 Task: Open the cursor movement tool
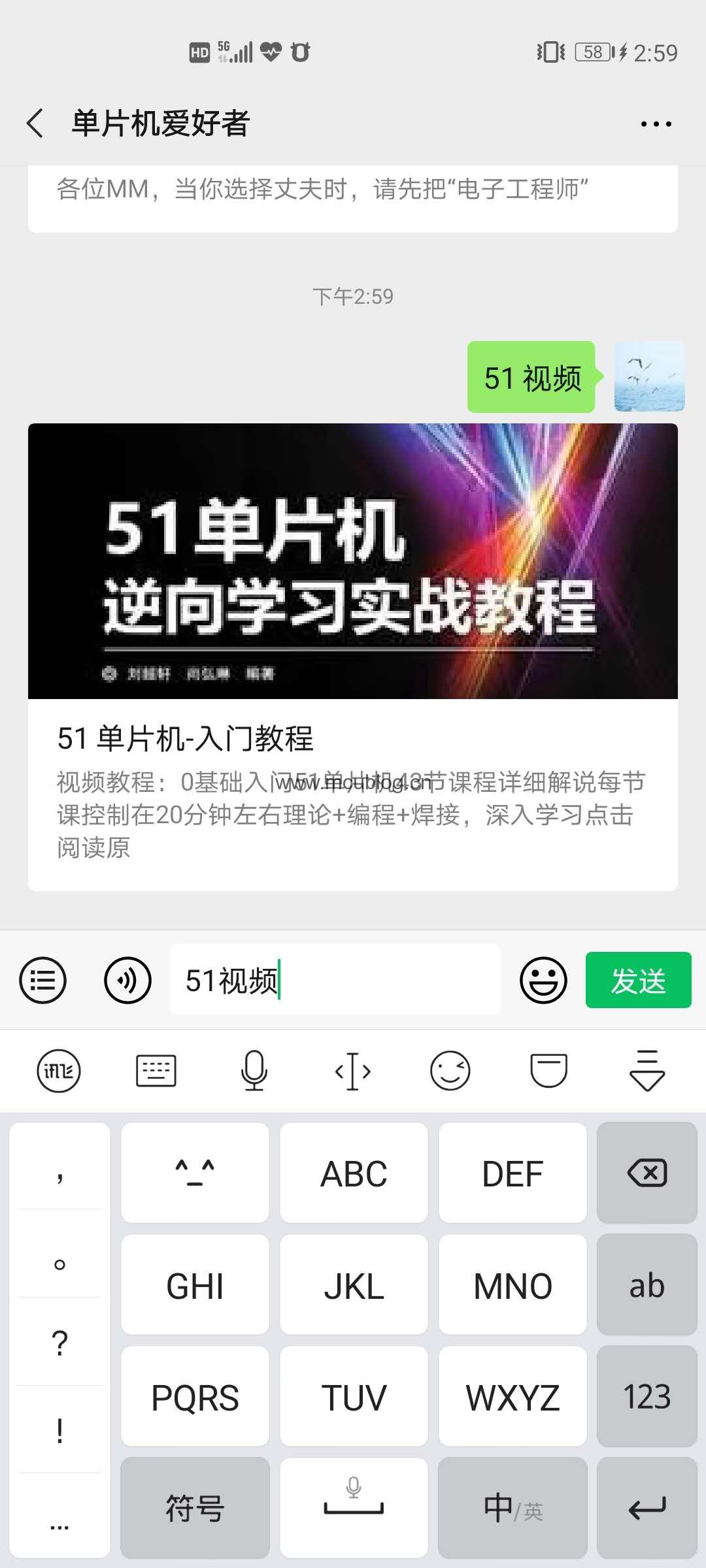tap(353, 1071)
